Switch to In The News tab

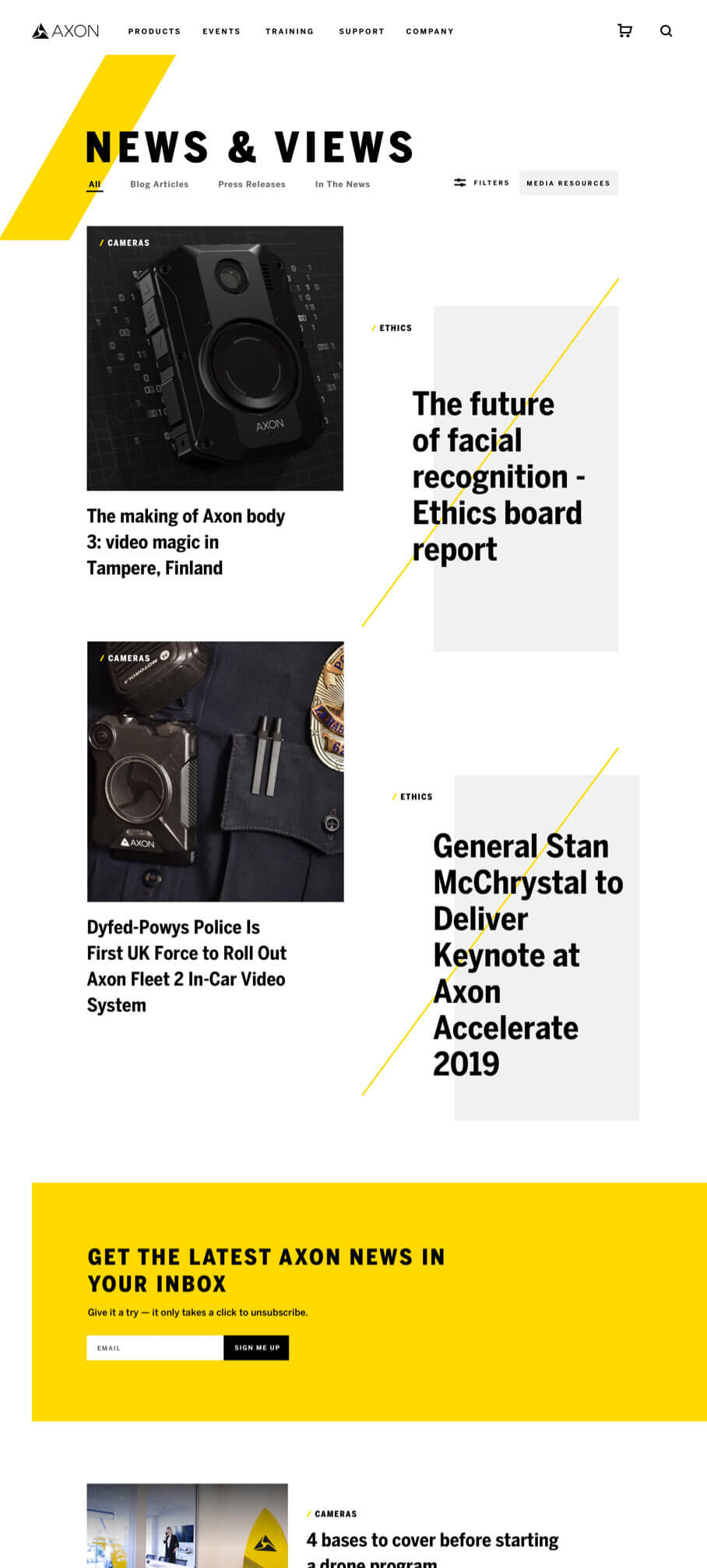343,185
